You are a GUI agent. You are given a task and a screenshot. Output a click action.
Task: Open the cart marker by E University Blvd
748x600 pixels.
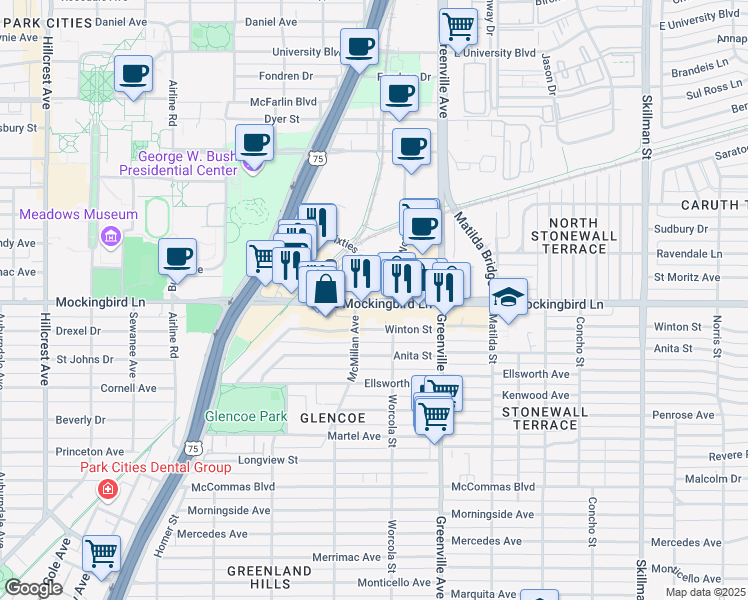tap(458, 31)
